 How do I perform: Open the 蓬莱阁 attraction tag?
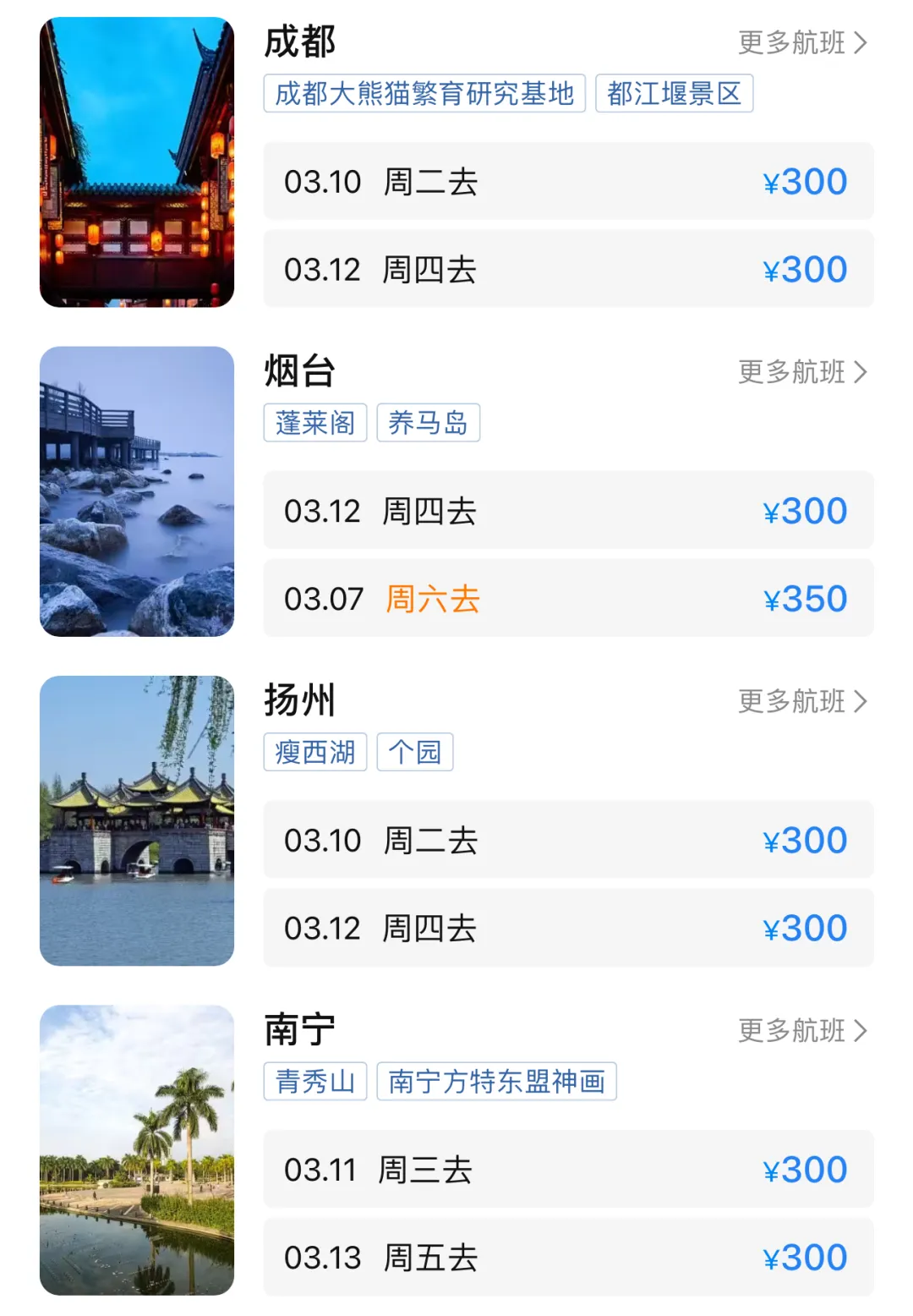(315, 423)
